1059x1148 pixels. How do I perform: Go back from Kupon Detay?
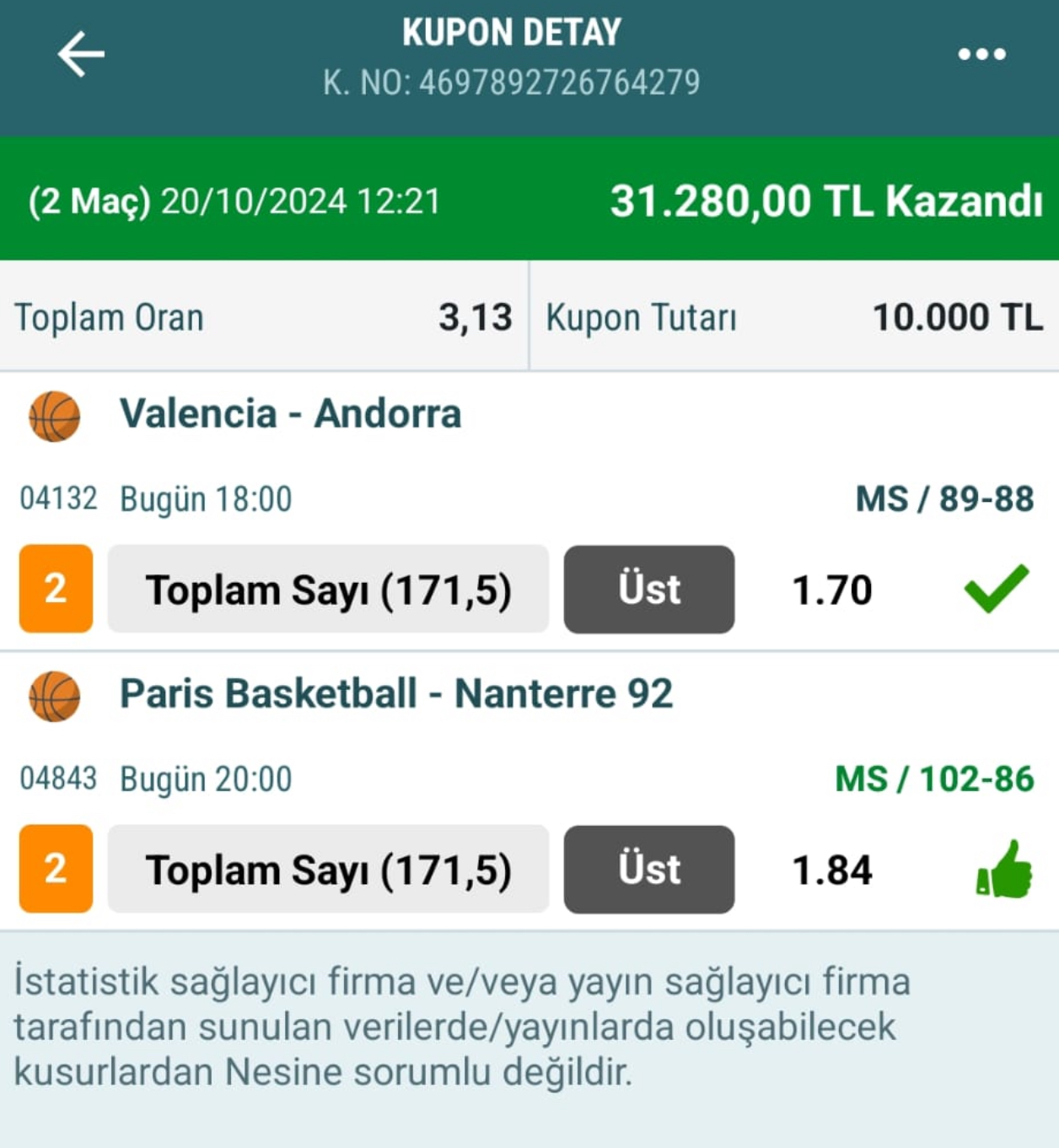(81, 55)
